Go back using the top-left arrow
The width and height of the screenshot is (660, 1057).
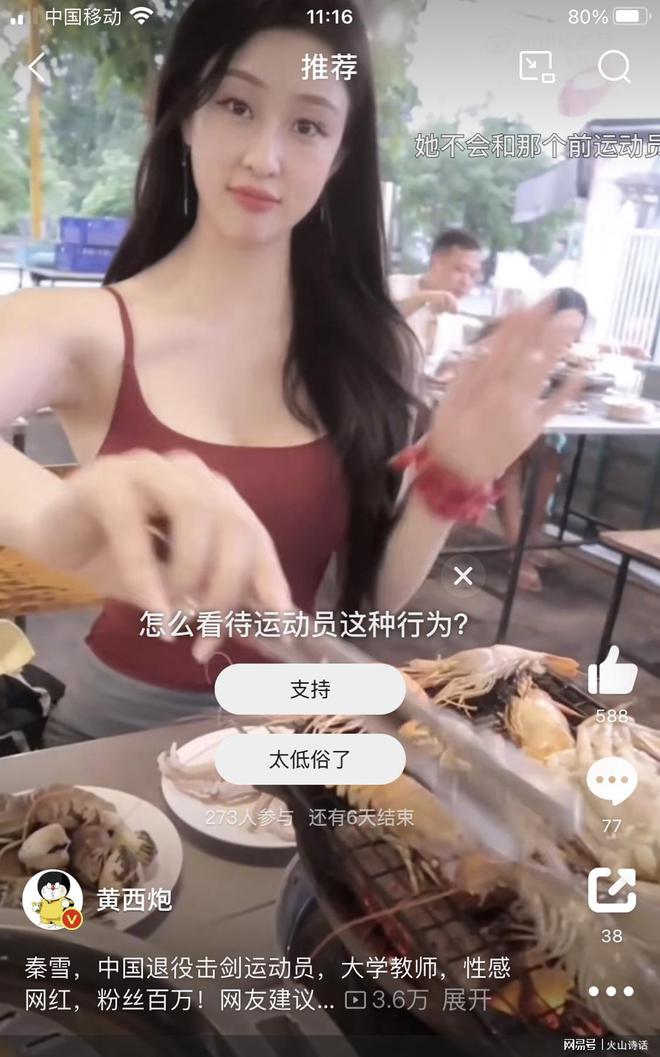(37, 68)
